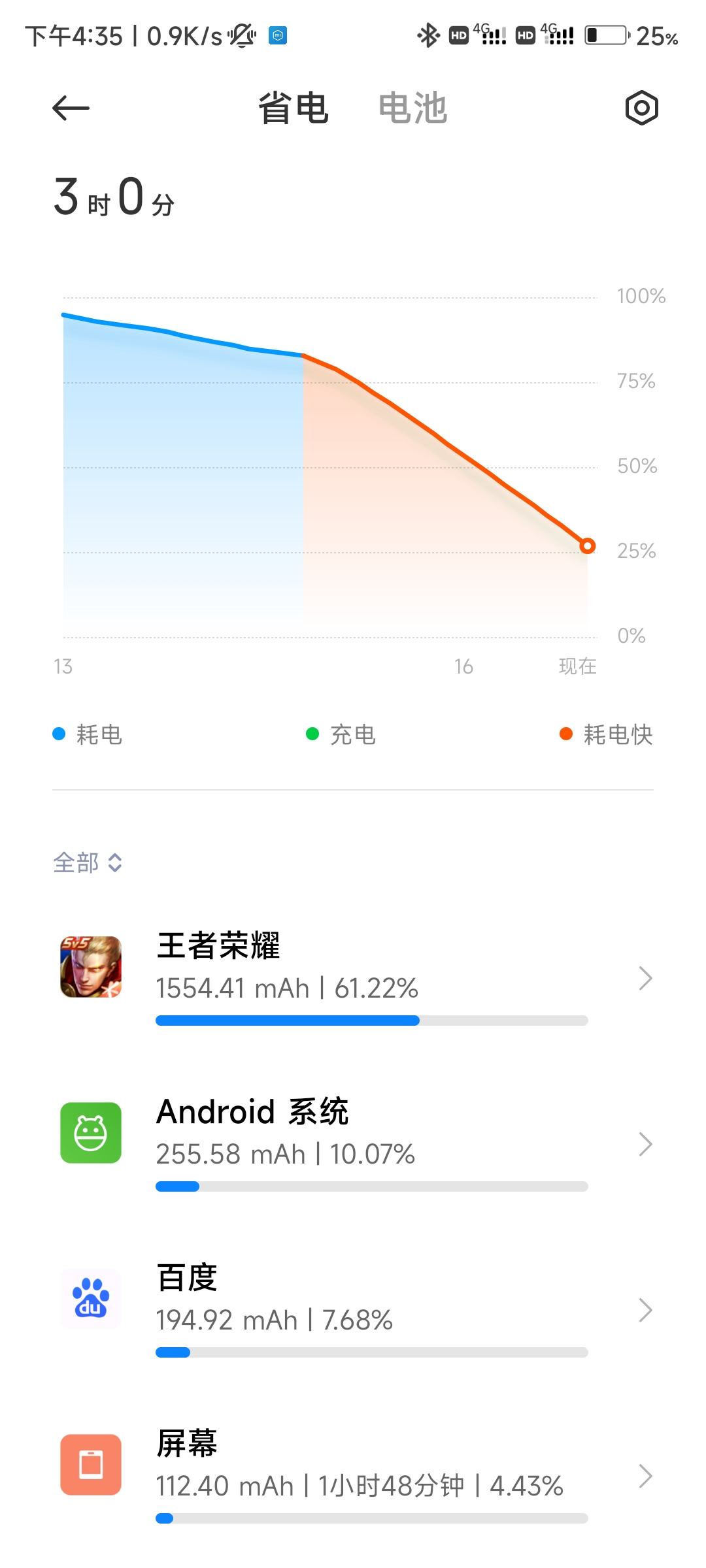Open the 全部 filter dropdown

coord(88,862)
